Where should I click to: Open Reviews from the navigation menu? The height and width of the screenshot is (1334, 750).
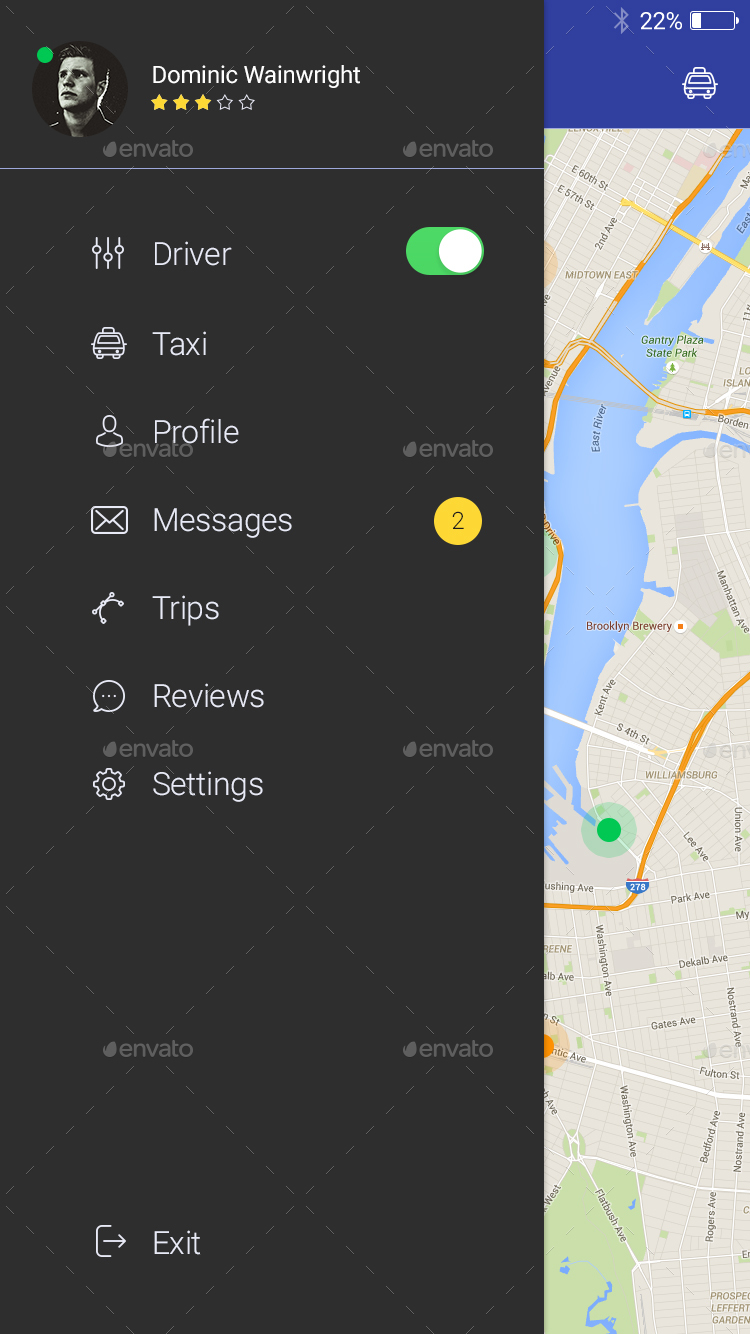click(x=207, y=696)
